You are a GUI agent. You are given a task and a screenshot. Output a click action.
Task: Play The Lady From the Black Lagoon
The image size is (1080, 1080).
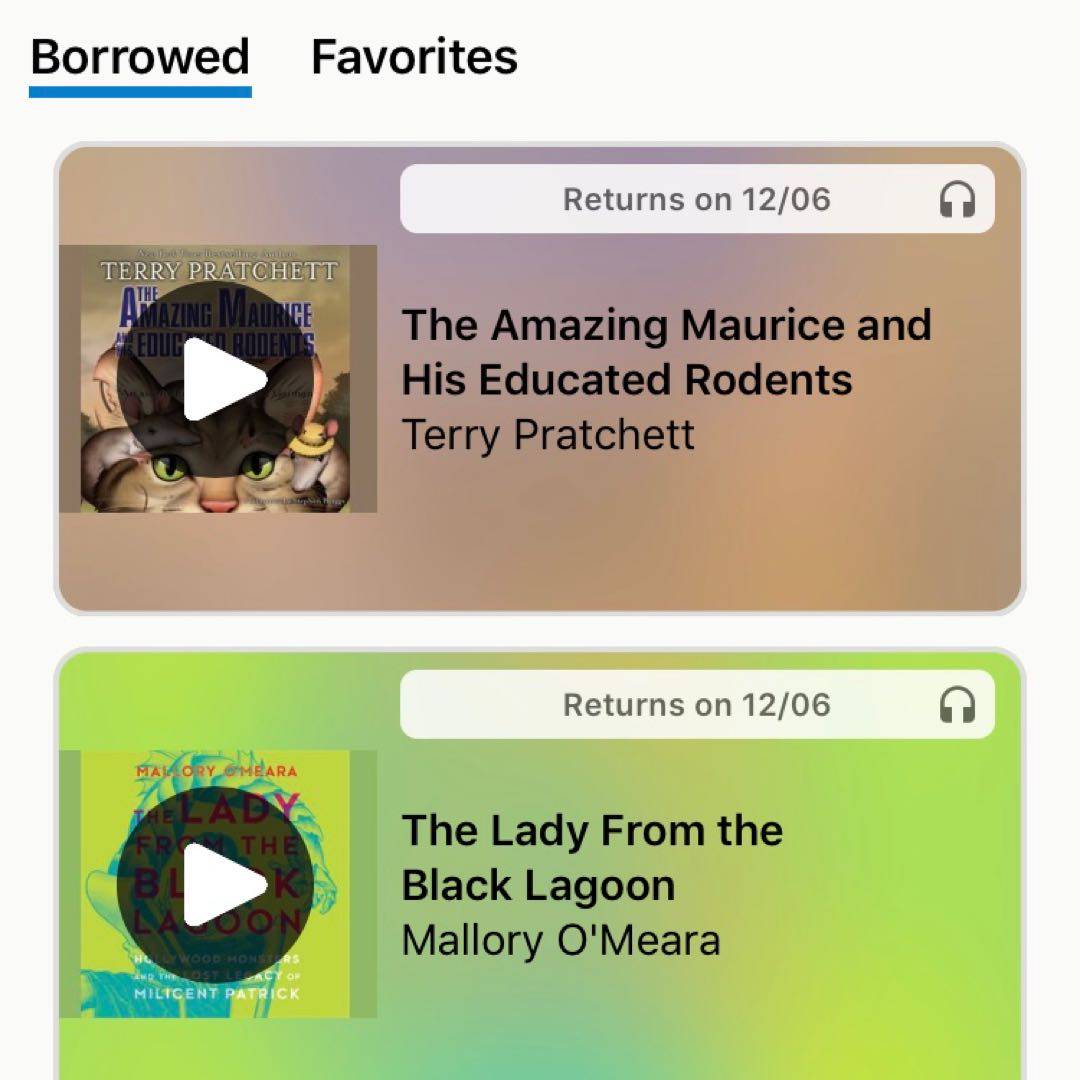pos(218,884)
